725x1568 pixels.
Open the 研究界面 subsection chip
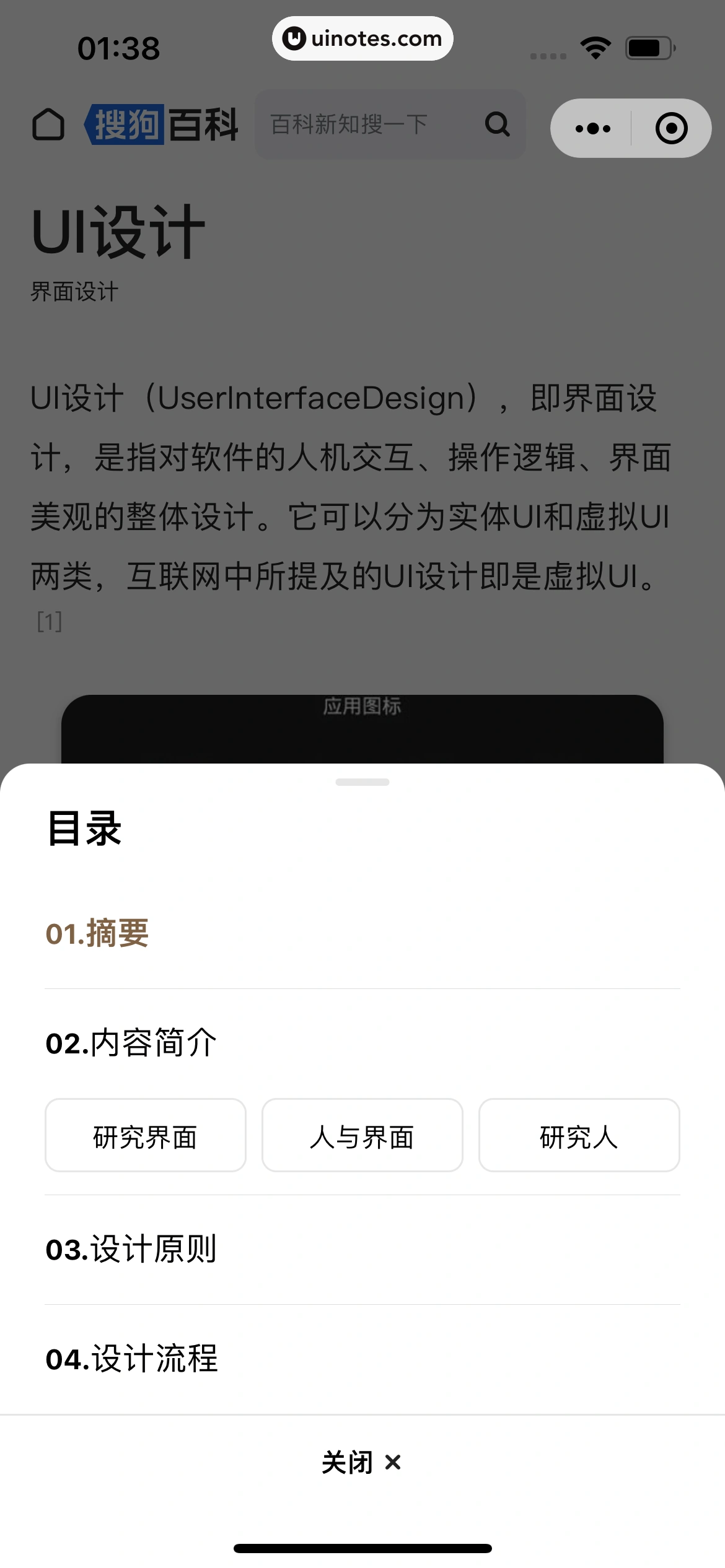pyautogui.click(x=144, y=1135)
